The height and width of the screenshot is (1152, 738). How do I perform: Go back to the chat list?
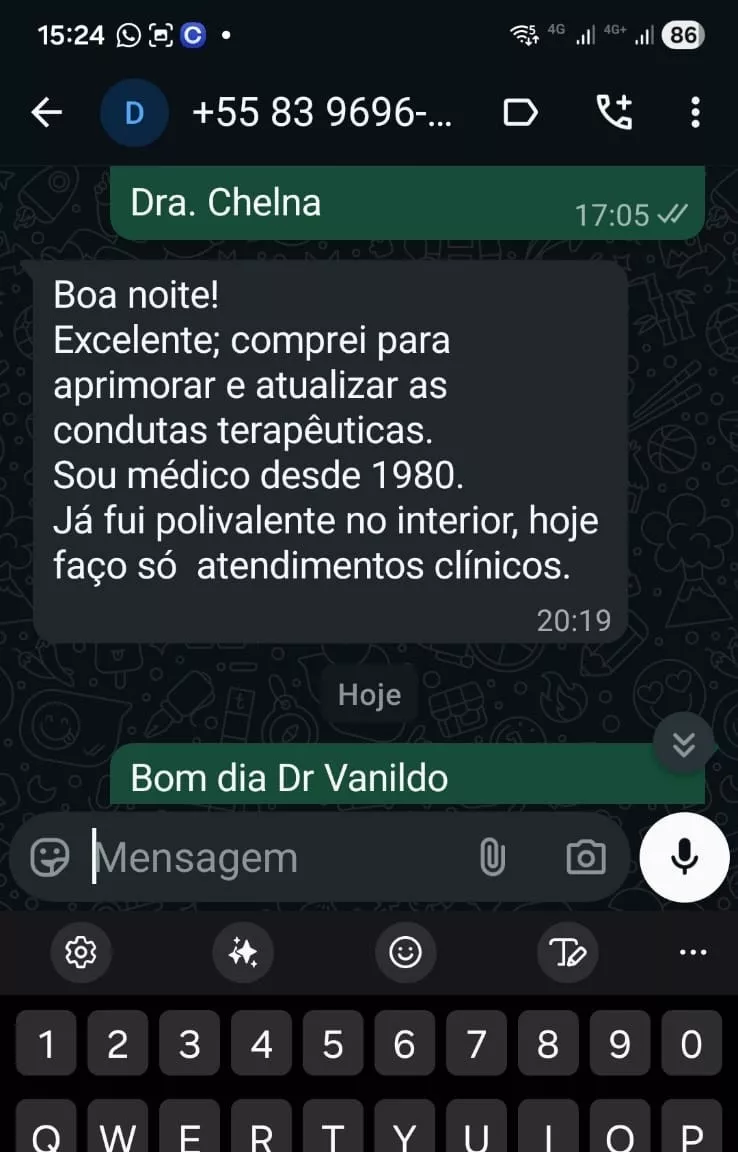coord(47,113)
